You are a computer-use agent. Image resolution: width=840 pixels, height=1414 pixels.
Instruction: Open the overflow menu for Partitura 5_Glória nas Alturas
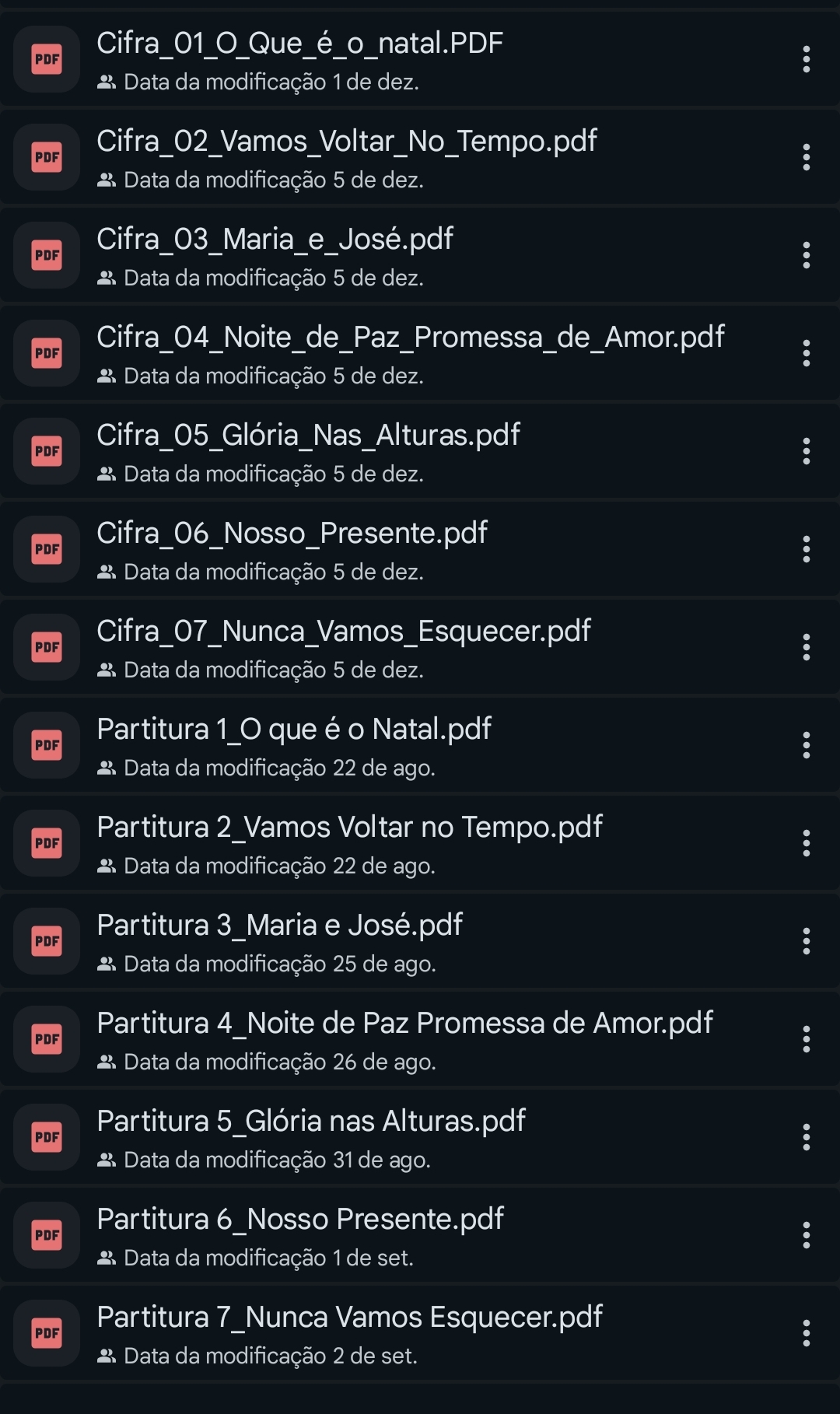(805, 1136)
